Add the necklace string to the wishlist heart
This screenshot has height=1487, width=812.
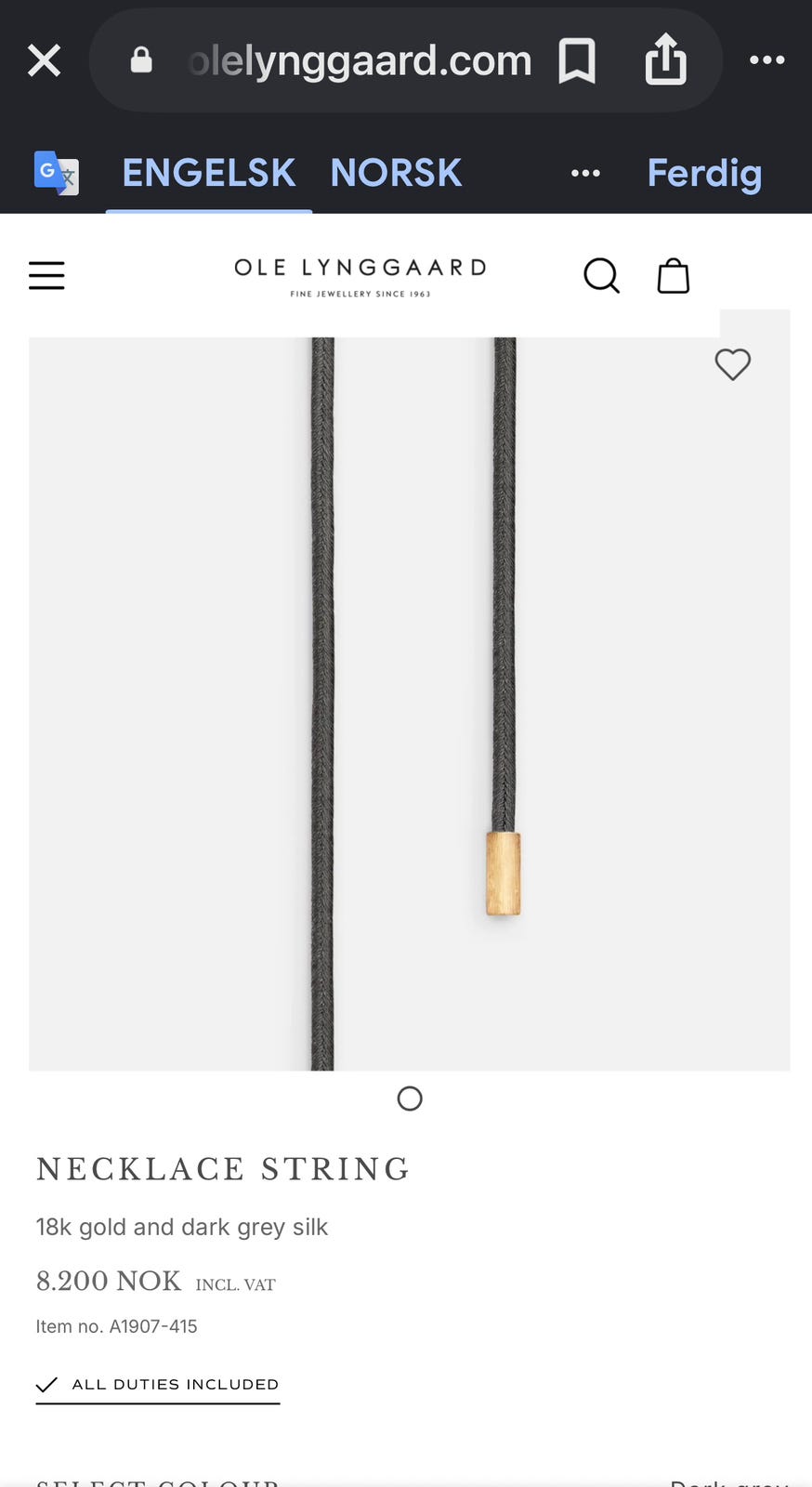[x=733, y=364]
